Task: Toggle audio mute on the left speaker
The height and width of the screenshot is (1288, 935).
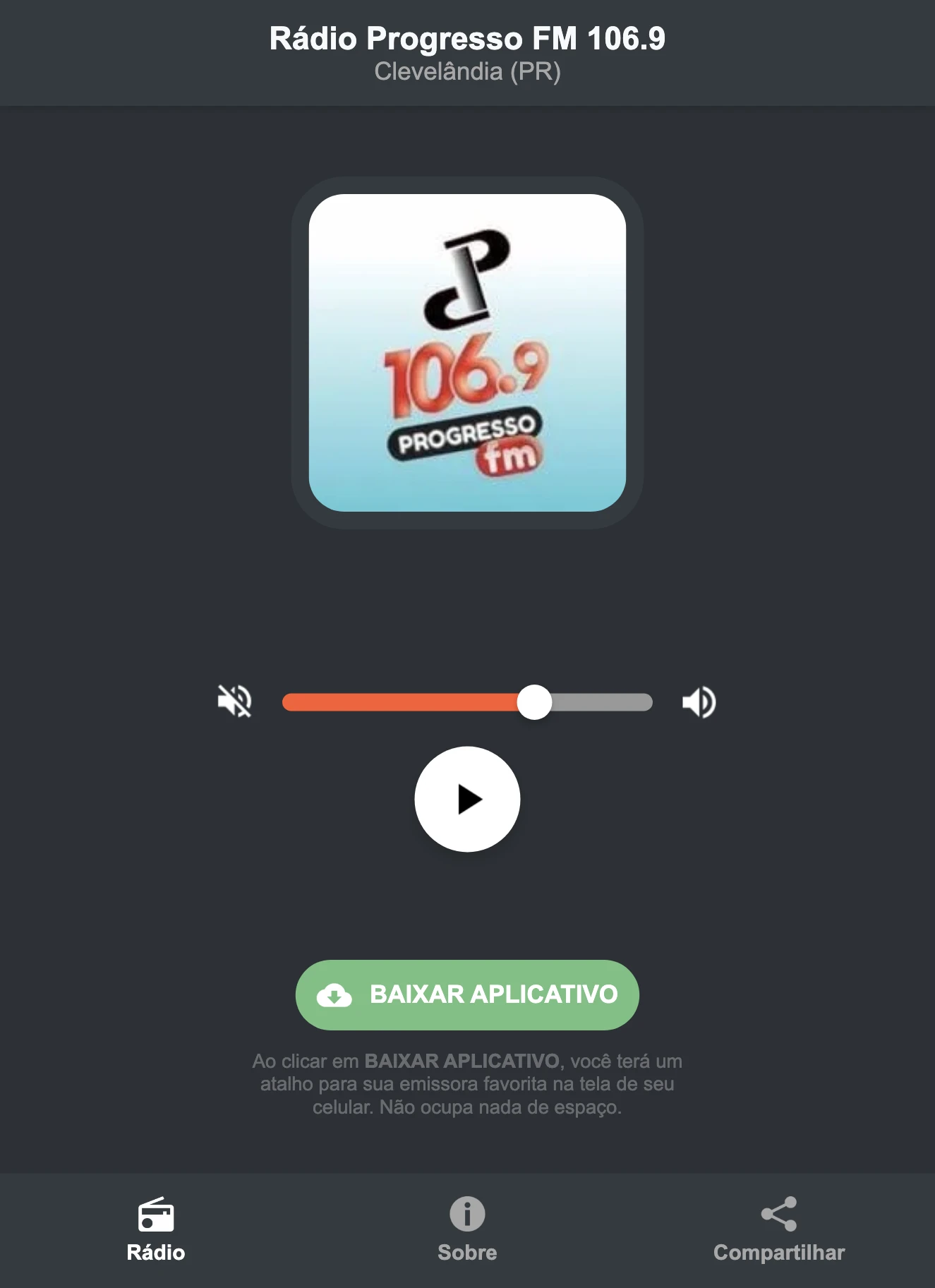Action: (236, 702)
